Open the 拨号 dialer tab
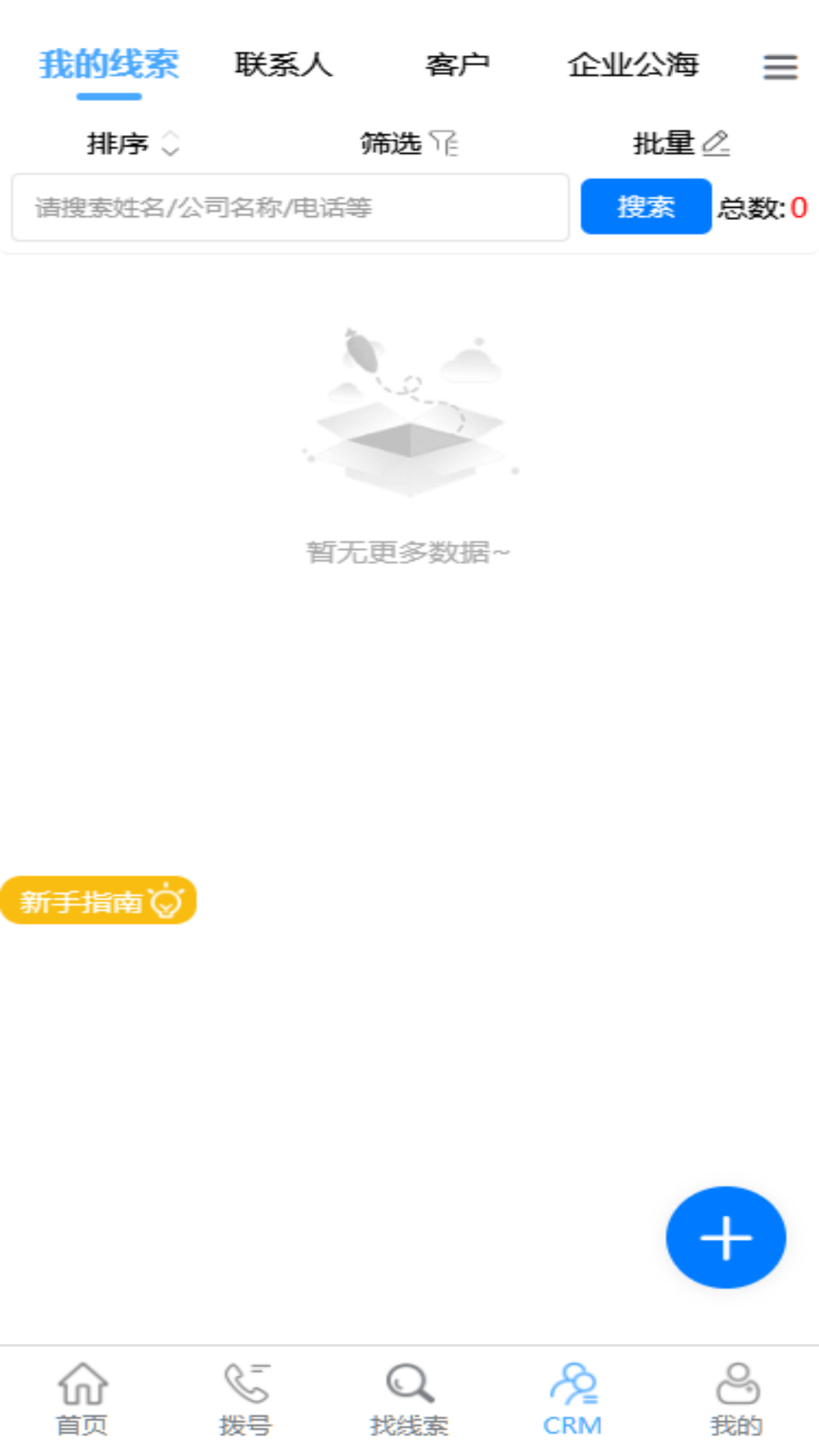 pyautogui.click(x=246, y=1400)
